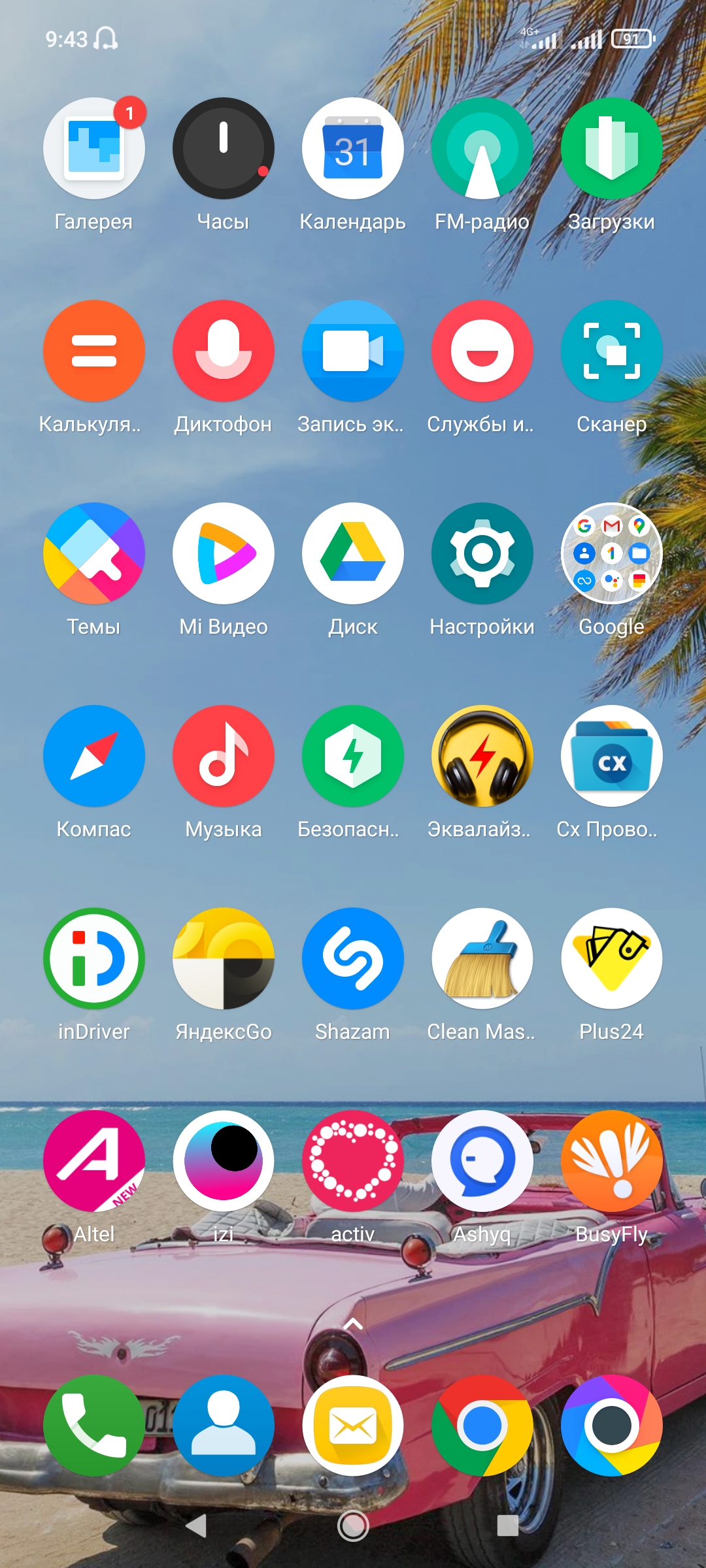The width and height of the screenshot is (706, 1568).
Task: Launch the Диктофон recorder
Action: (223, 351)
